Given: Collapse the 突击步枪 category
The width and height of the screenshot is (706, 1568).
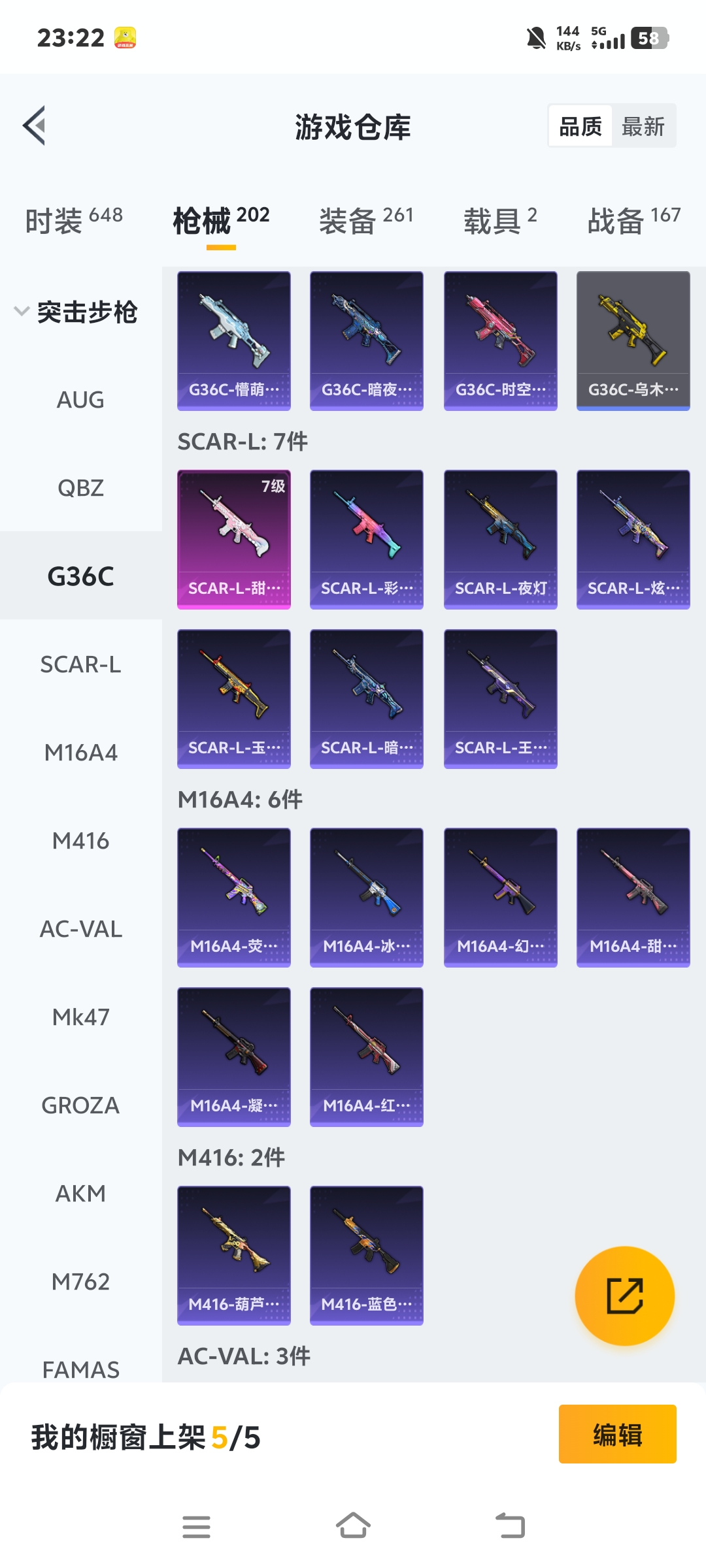Looking at the screenshot, I should pos(75,312).
